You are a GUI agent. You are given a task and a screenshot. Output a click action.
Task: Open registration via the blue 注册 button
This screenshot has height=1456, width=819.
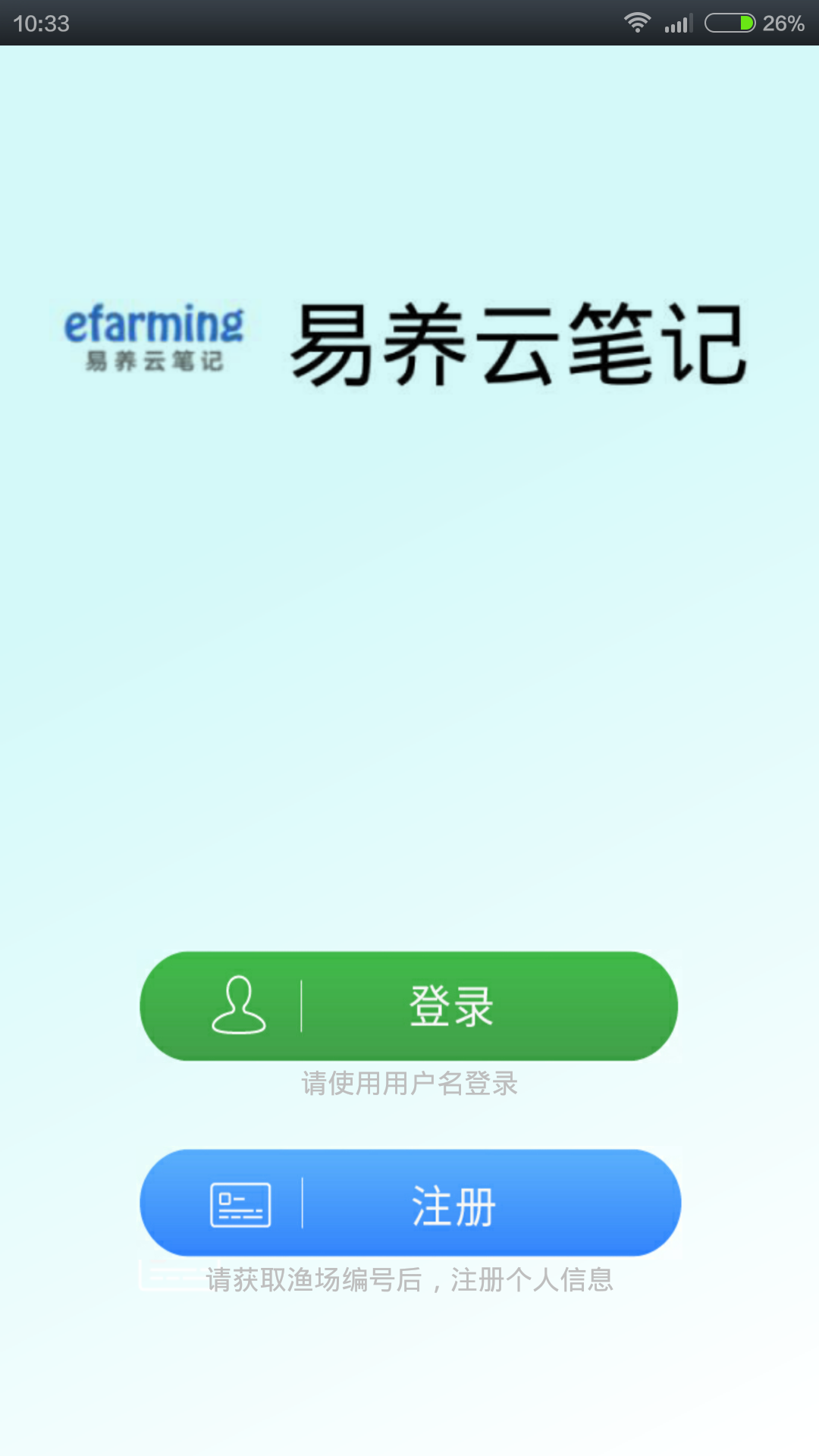[x=410, y=1203]
